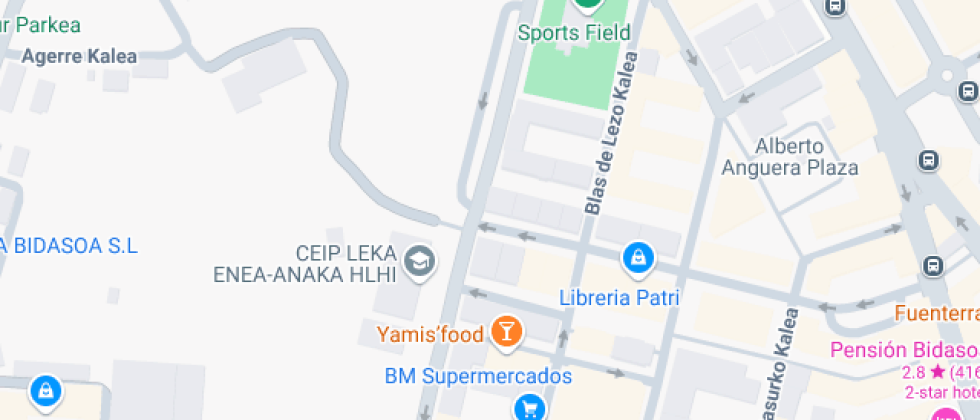The image size is (980, 420).
Task: Open the BM Supermercados cart pin
Action: coord(531,409)
